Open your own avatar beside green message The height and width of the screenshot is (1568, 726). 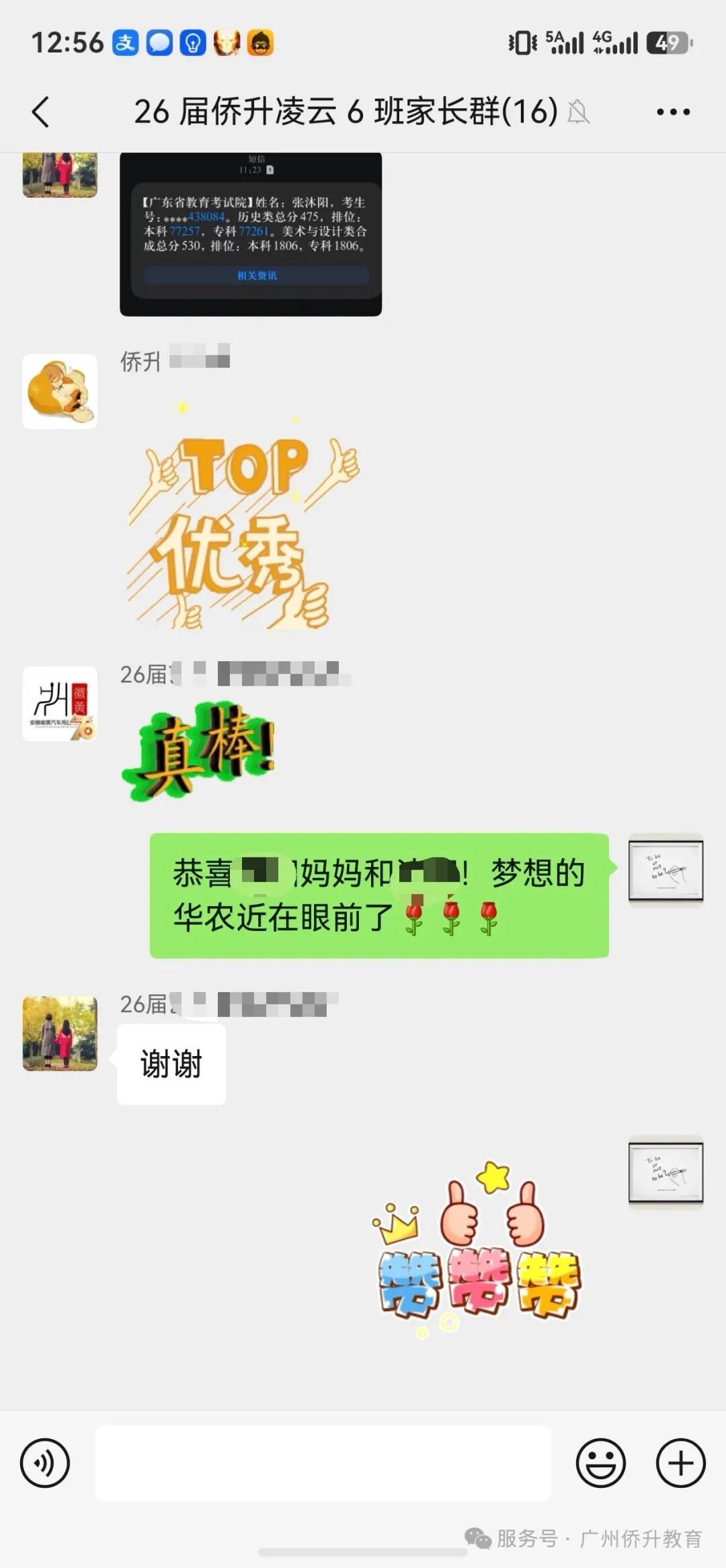[665, 870]
